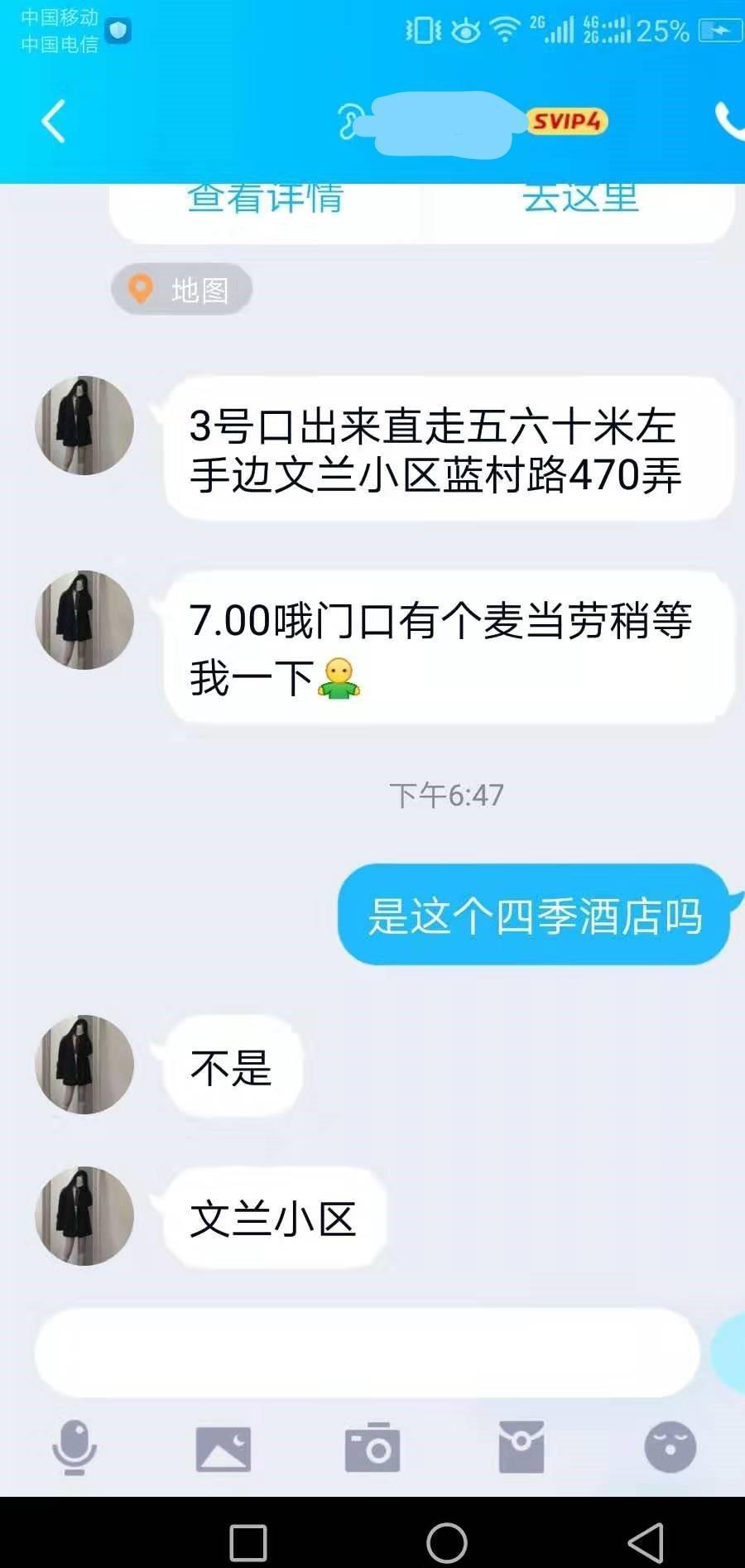Start a voice call
745x1568 pixels.
pyautogui.click(x=728, y=122)
